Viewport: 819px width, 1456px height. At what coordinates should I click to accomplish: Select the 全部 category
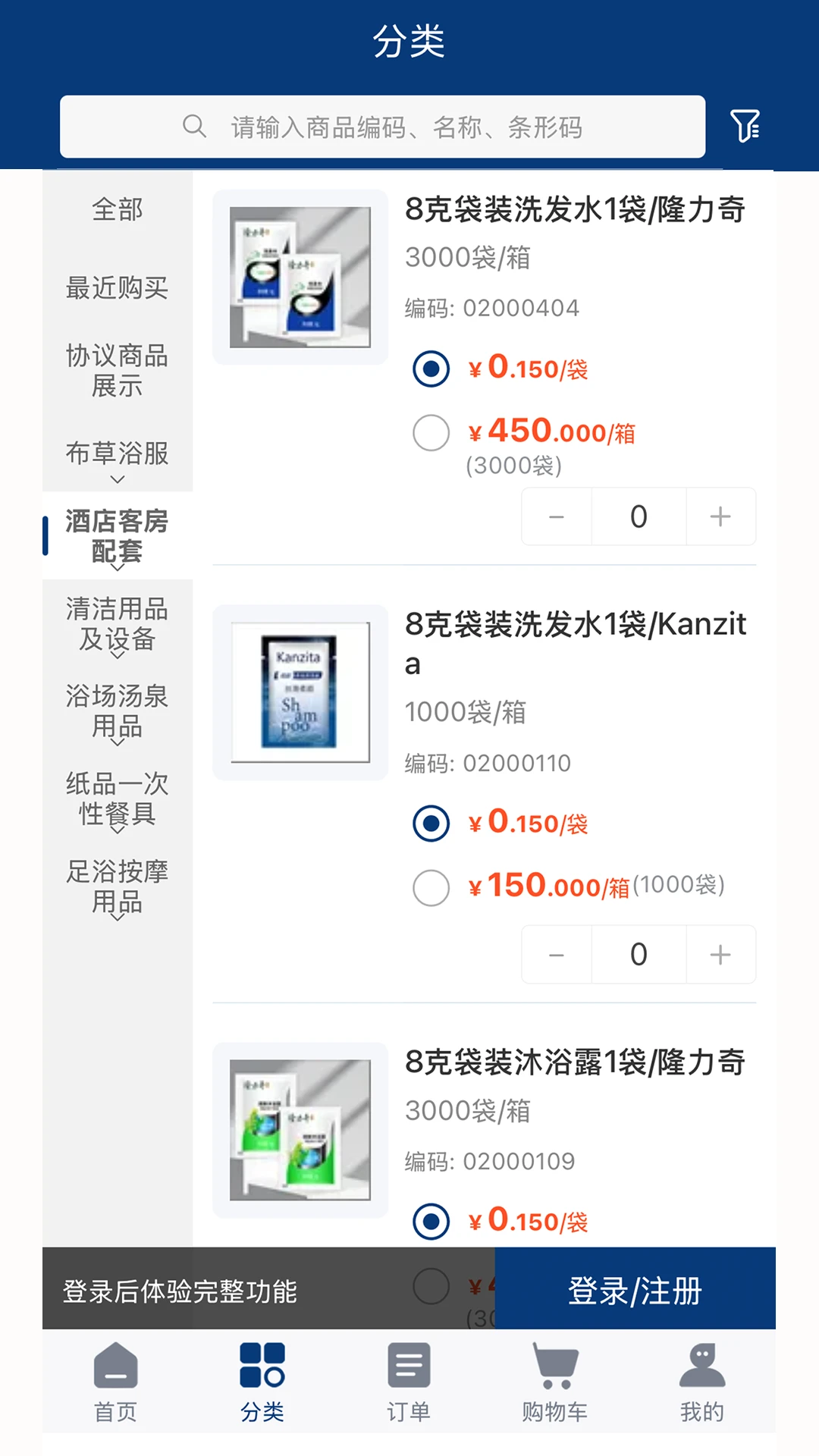click(x=117, y=209)
